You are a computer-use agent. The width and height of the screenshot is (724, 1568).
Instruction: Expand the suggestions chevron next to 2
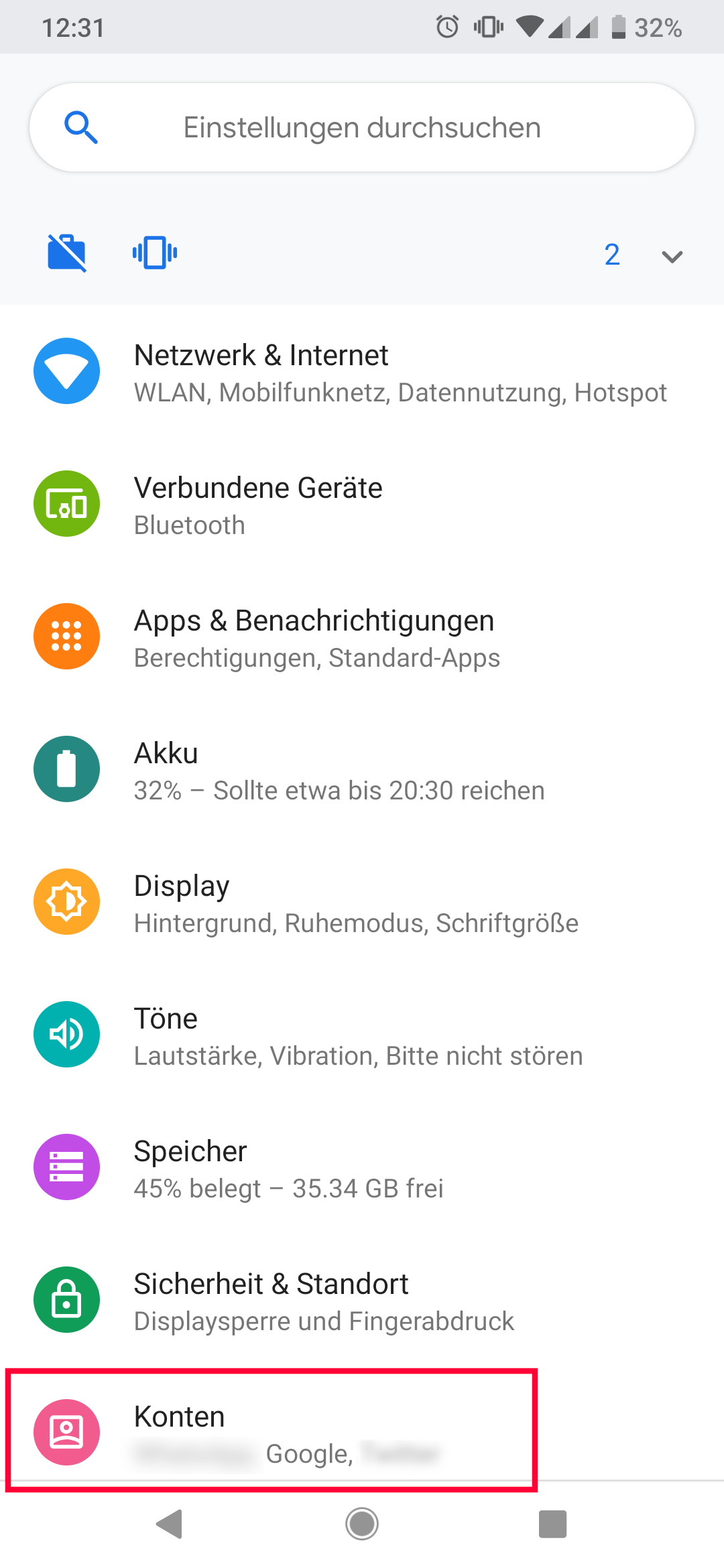coord(672,256)
